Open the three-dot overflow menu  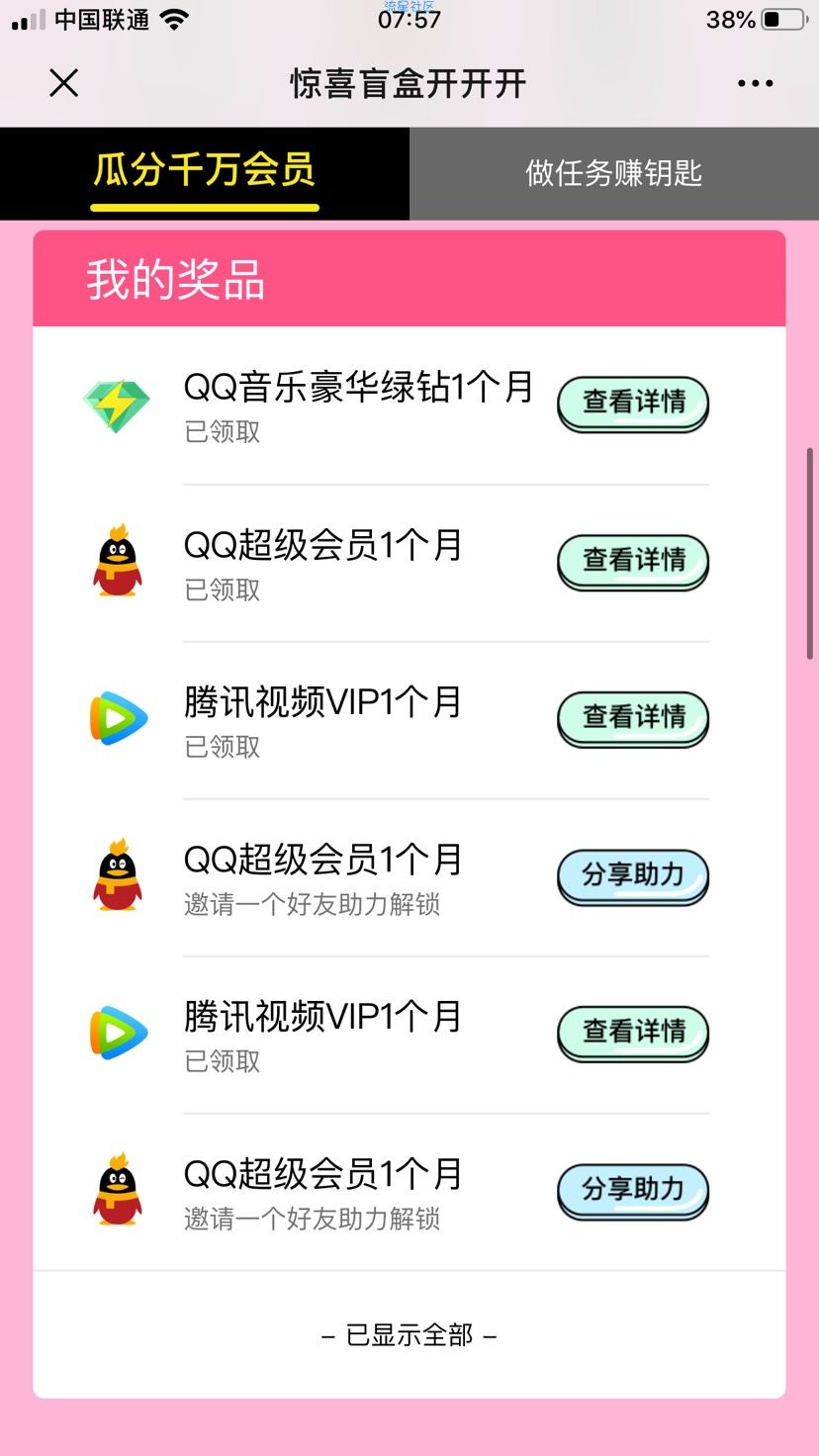coord(755,83)
